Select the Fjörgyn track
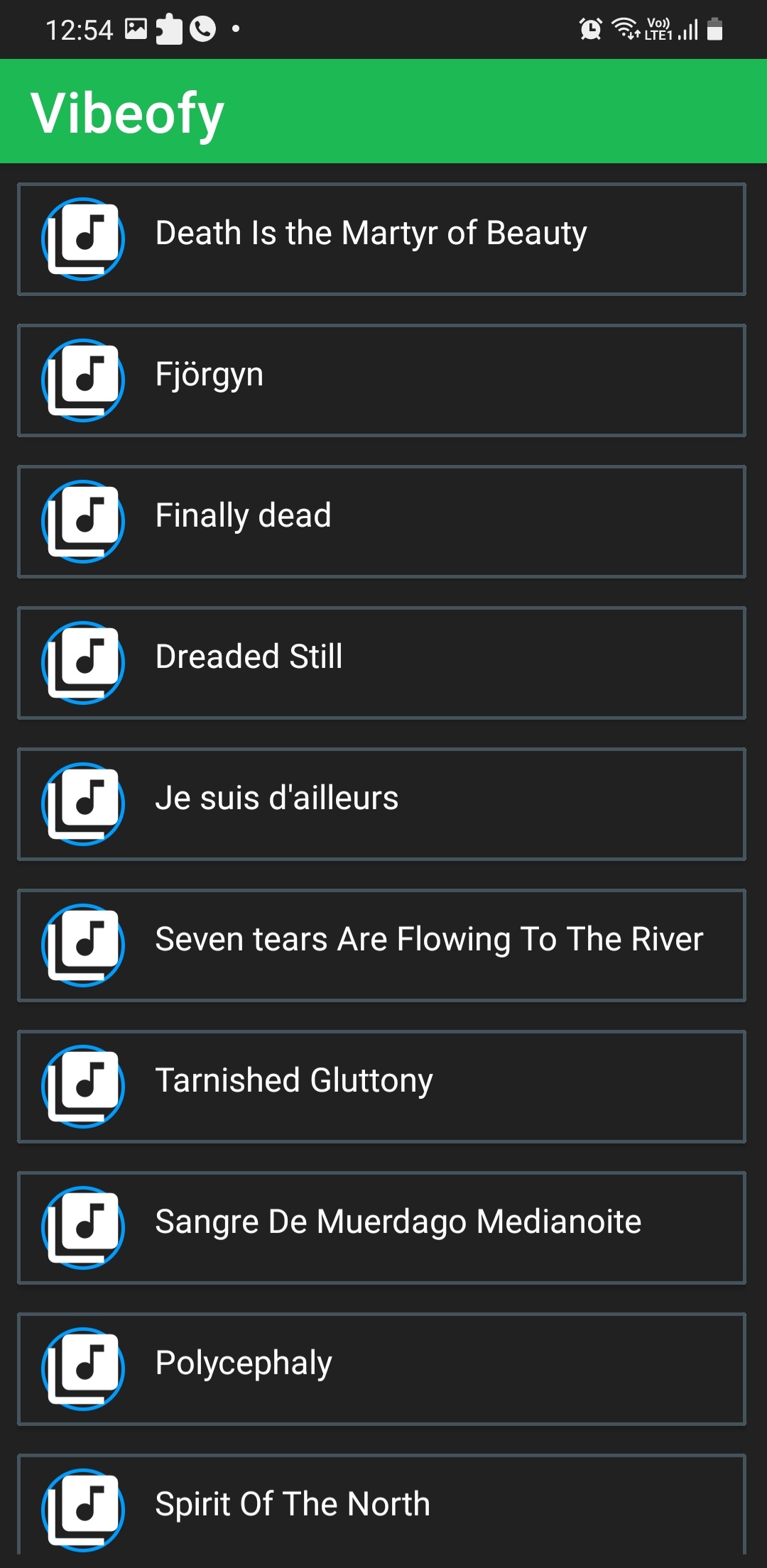 pyautogui.click(x=381, y=380)
